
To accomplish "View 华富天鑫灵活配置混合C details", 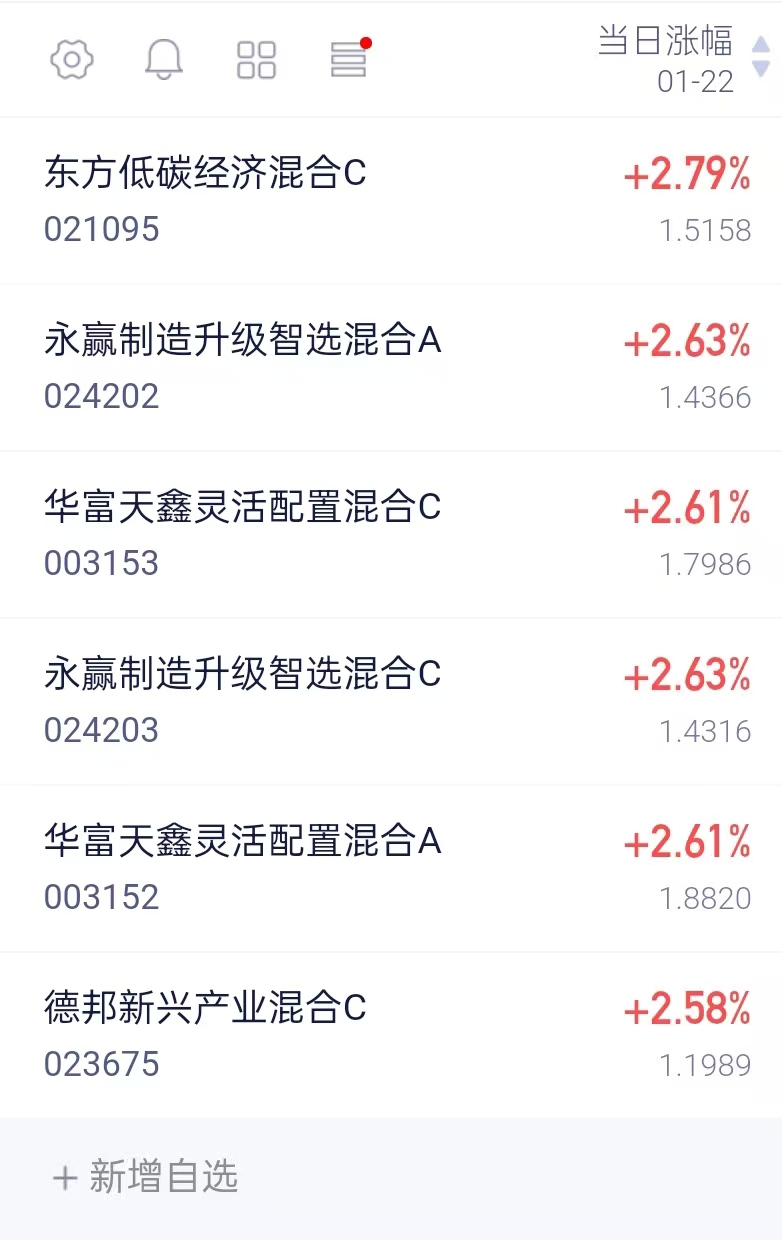I will pyautogui.click(x=243, y=508).
